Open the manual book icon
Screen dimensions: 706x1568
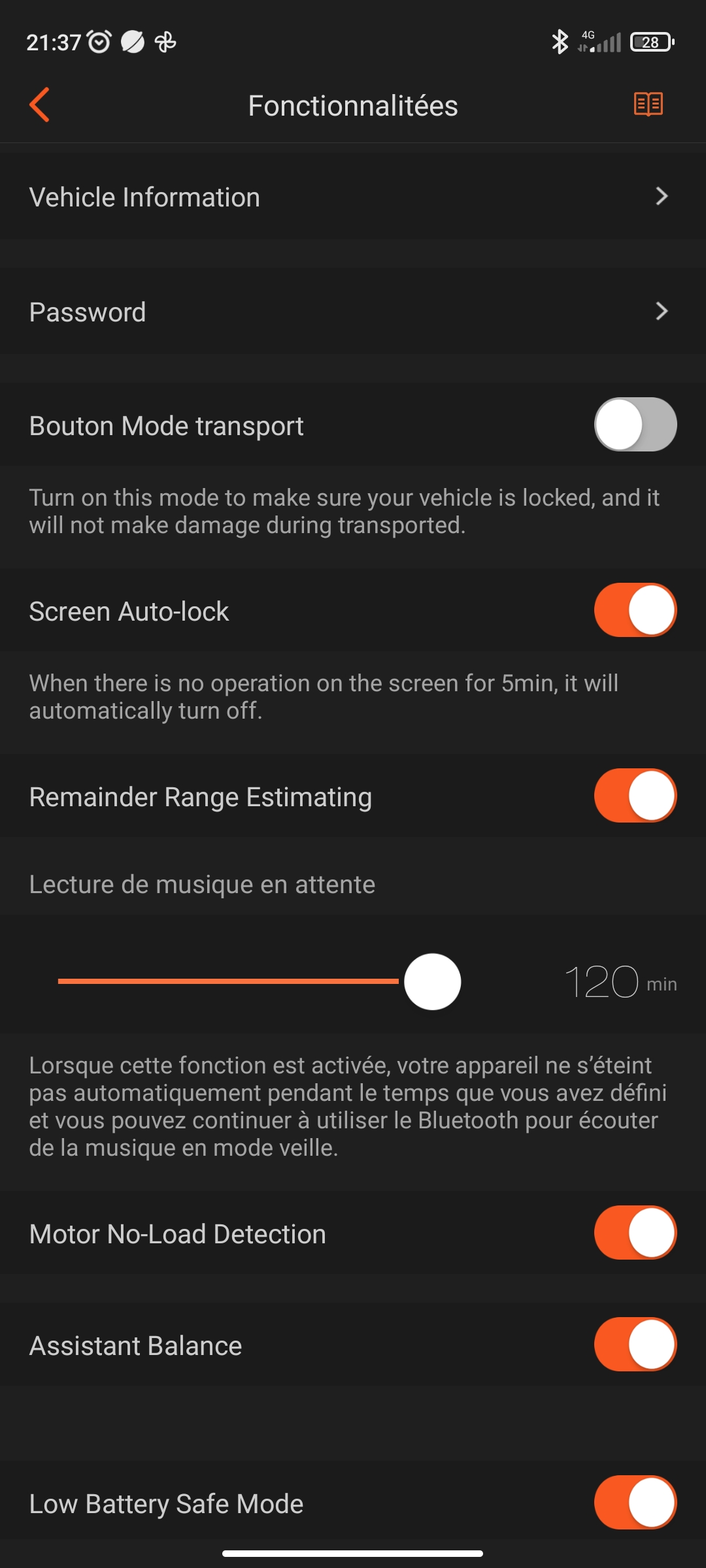648,105
